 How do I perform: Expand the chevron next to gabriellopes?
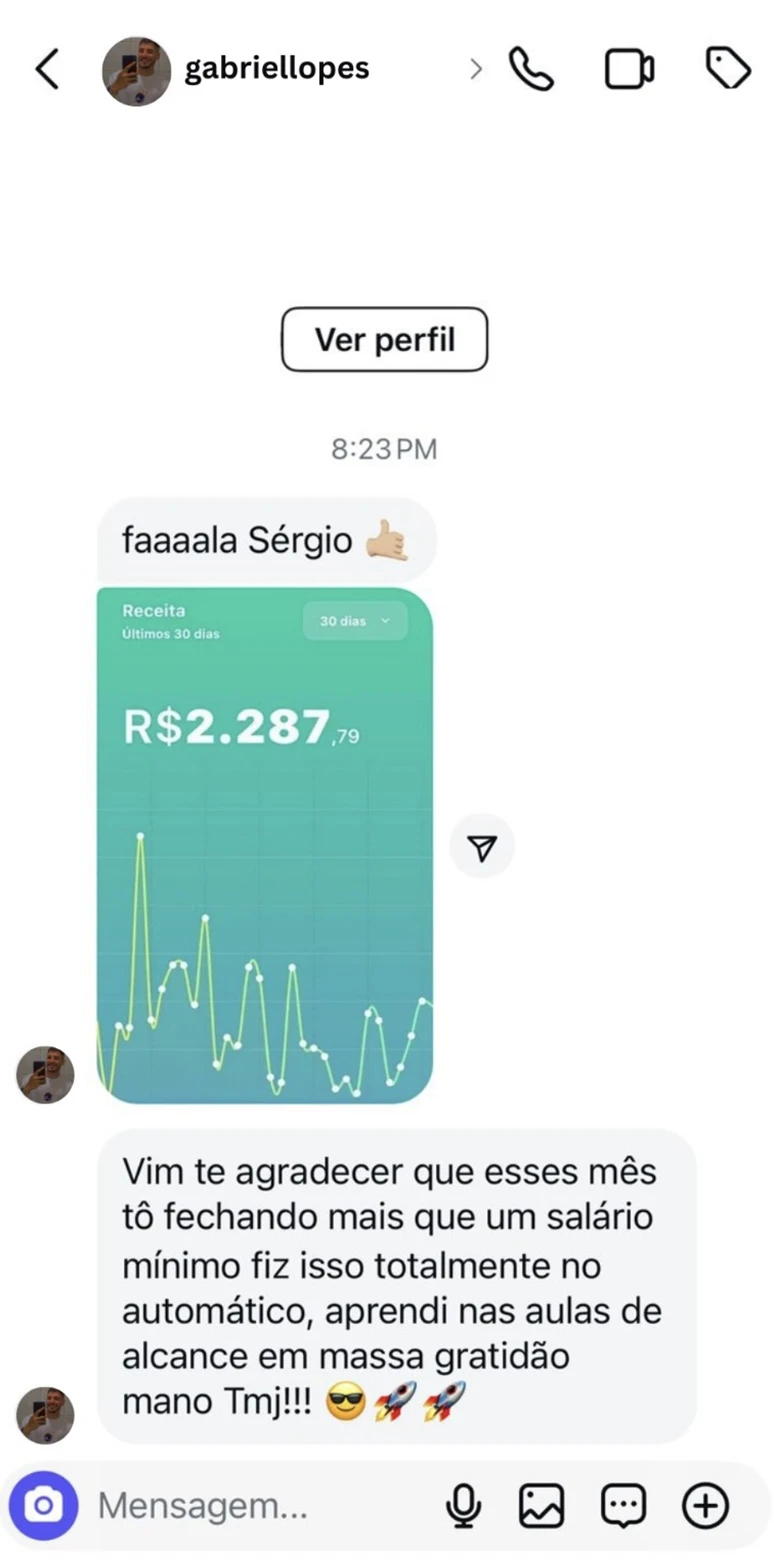476,68
